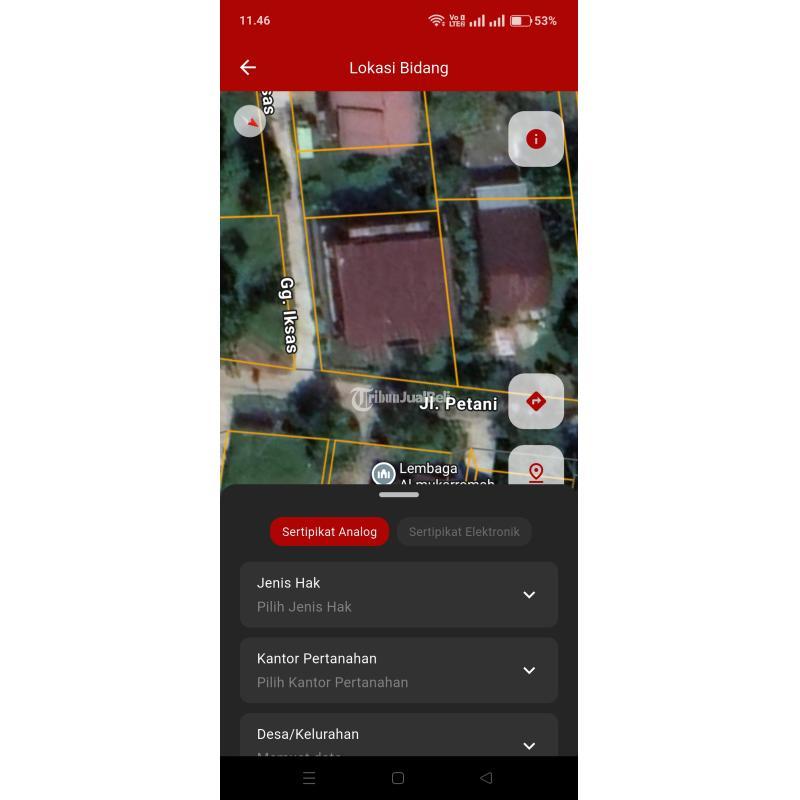The height and width of the screenshot is (800, 800).
Task: Tap the system home button
Action: 398,778
